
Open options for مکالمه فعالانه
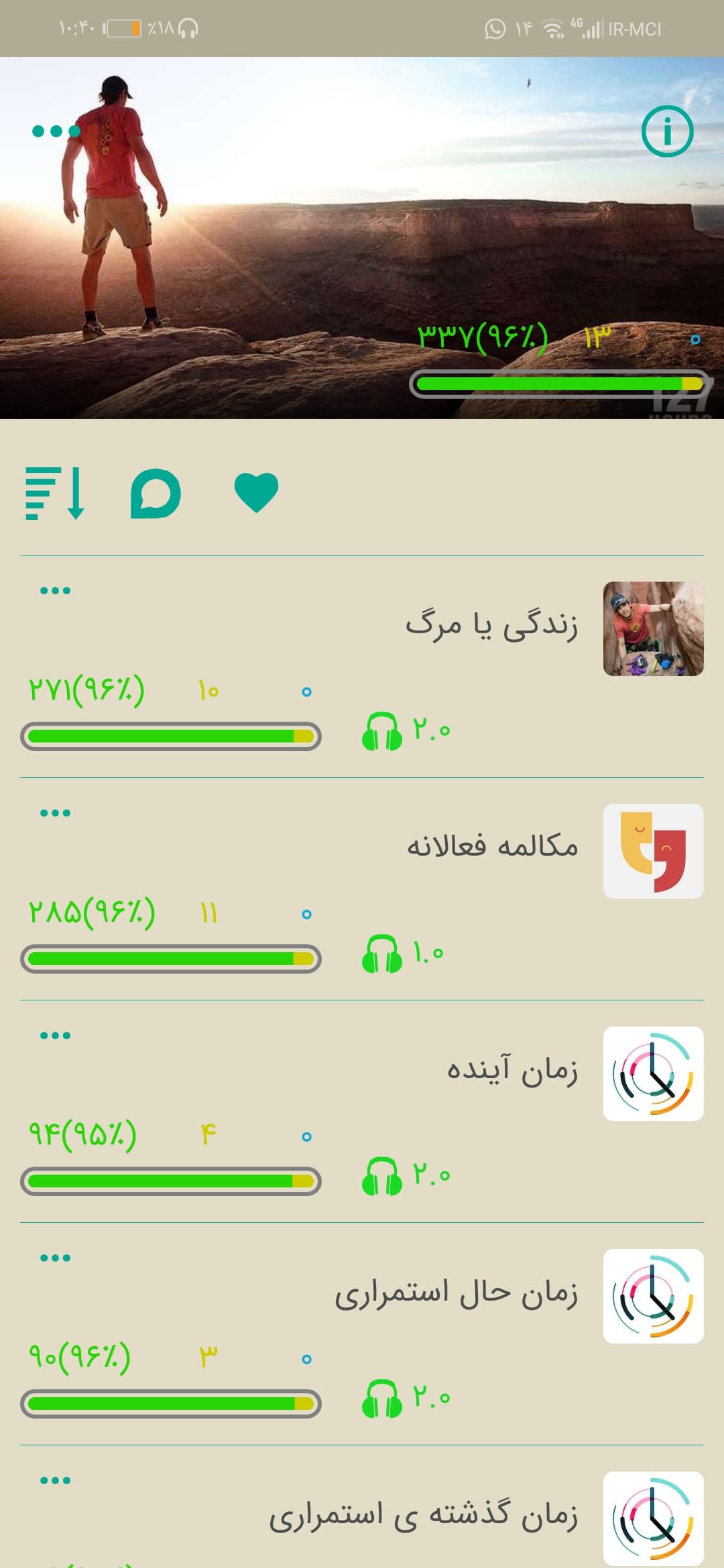point(55,813)
